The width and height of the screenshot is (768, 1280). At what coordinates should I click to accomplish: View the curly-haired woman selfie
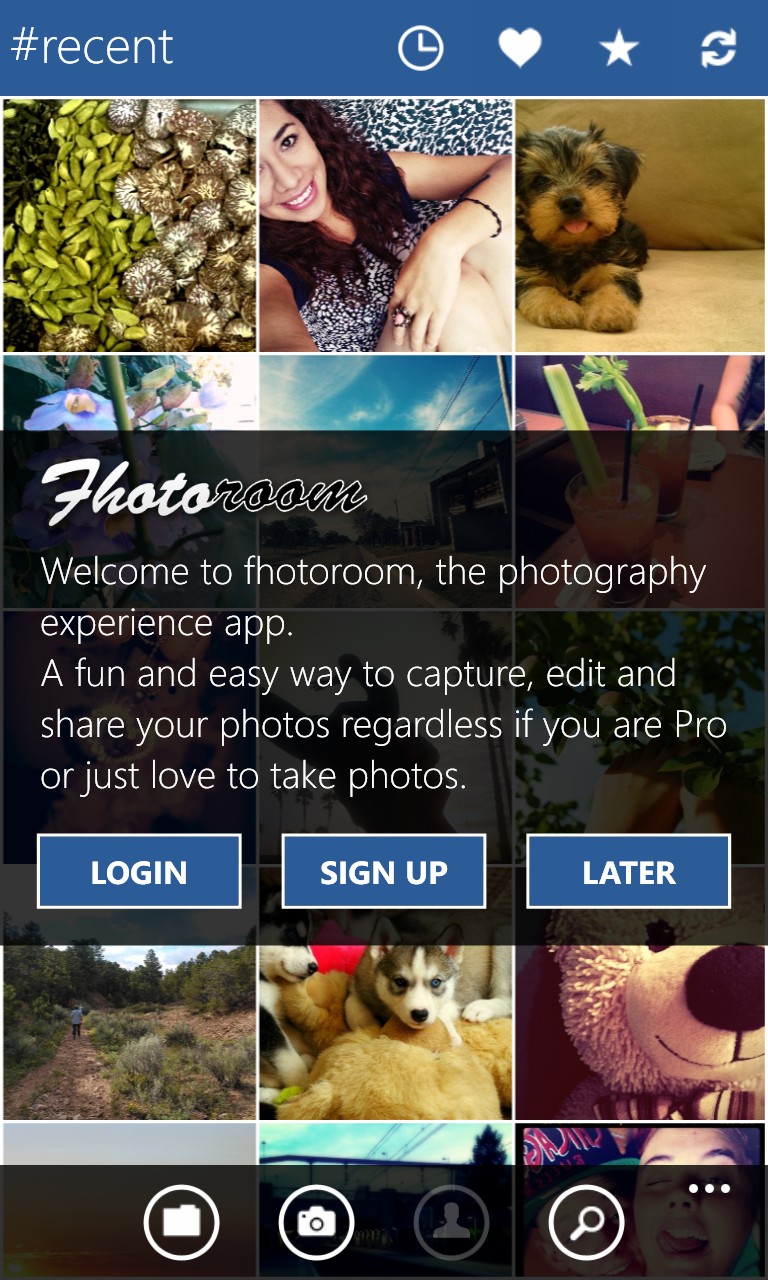[x=385, y=225]
